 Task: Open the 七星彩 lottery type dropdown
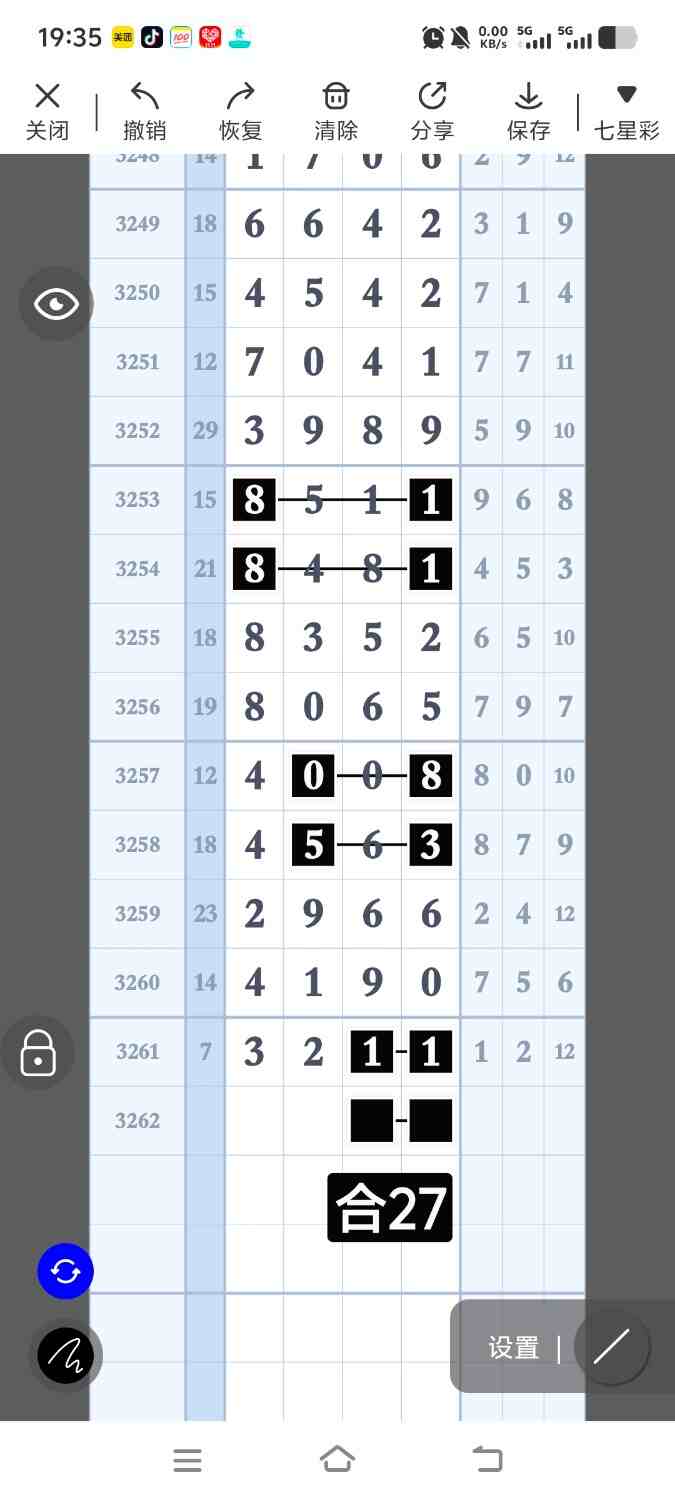click(626, 111)
